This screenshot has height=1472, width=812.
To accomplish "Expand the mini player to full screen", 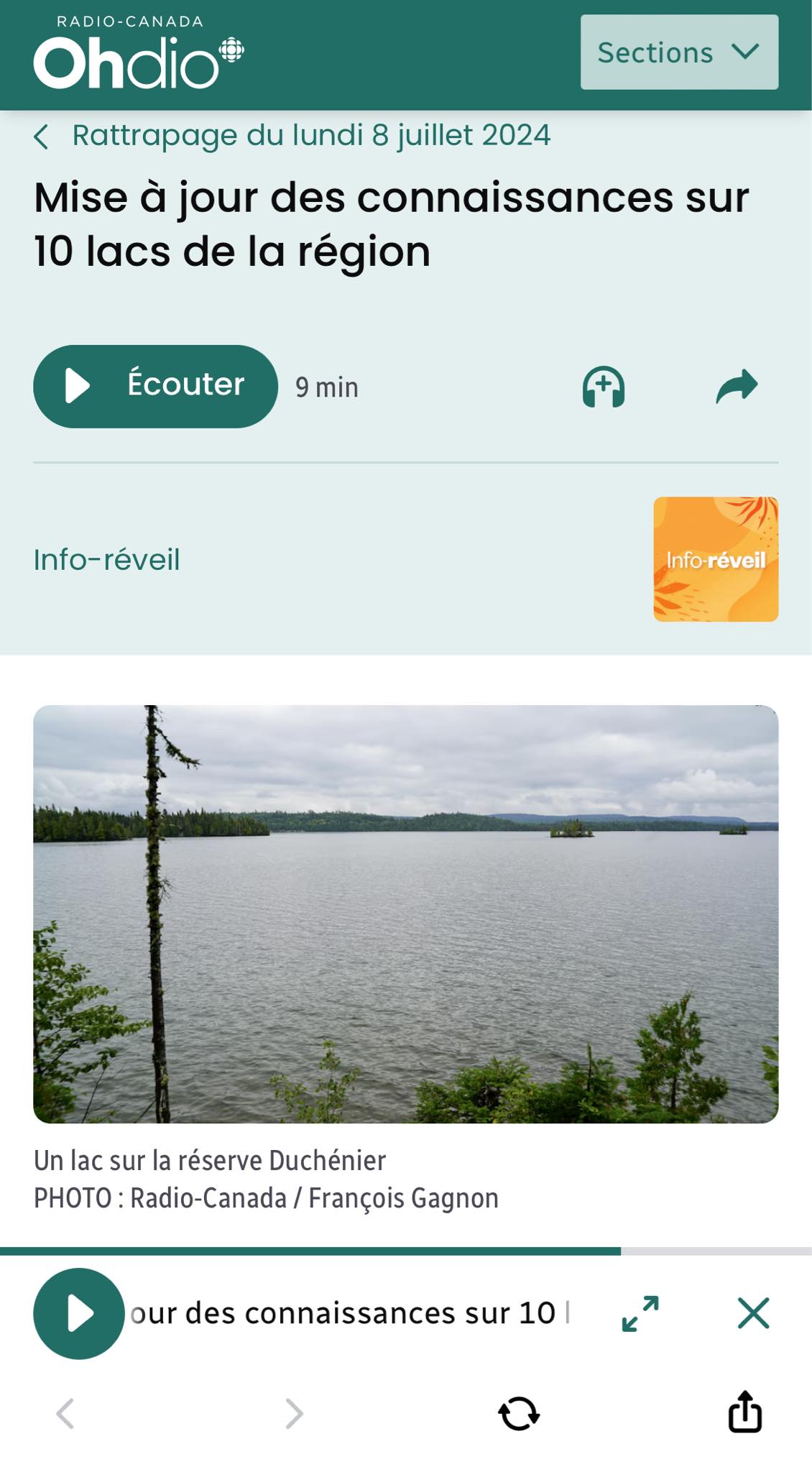I will click(640, 1313).
